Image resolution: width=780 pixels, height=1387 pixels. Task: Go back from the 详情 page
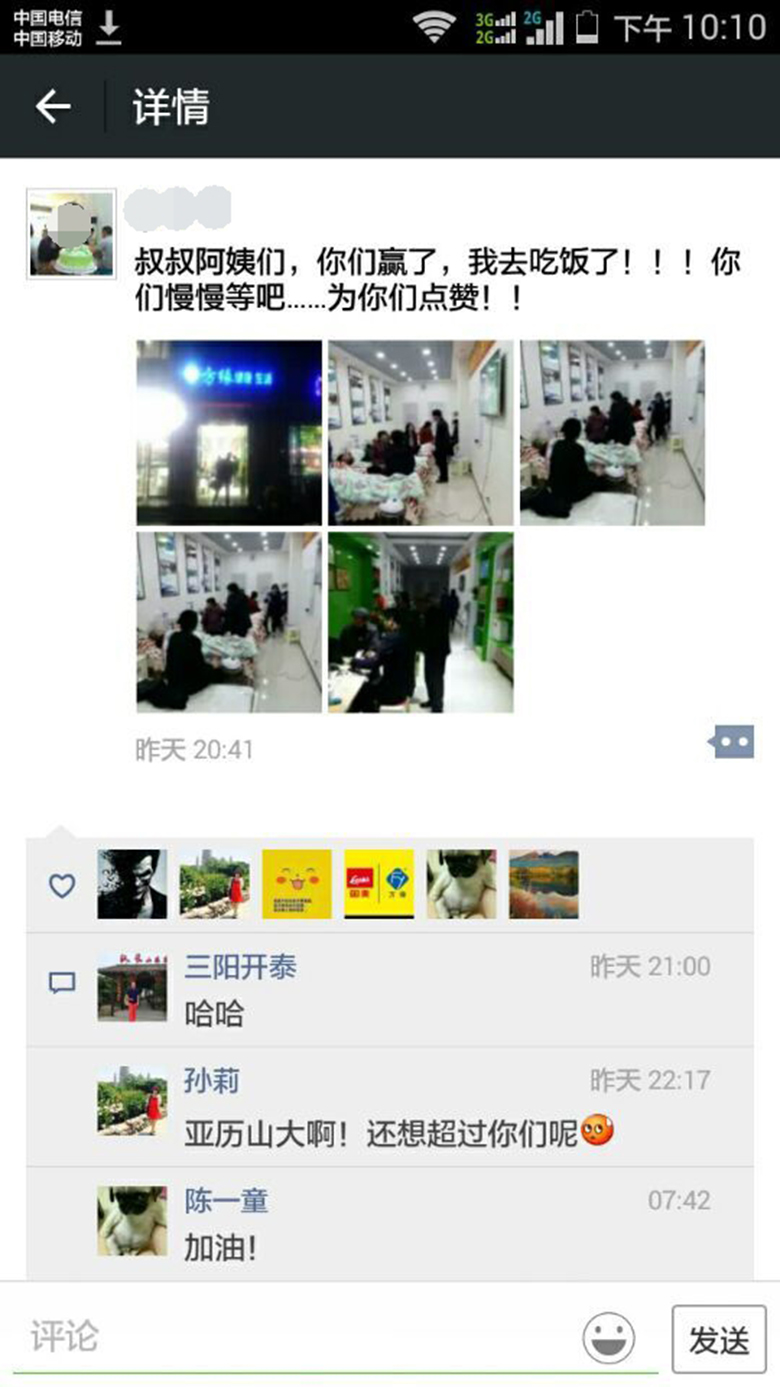click(53, 107)
